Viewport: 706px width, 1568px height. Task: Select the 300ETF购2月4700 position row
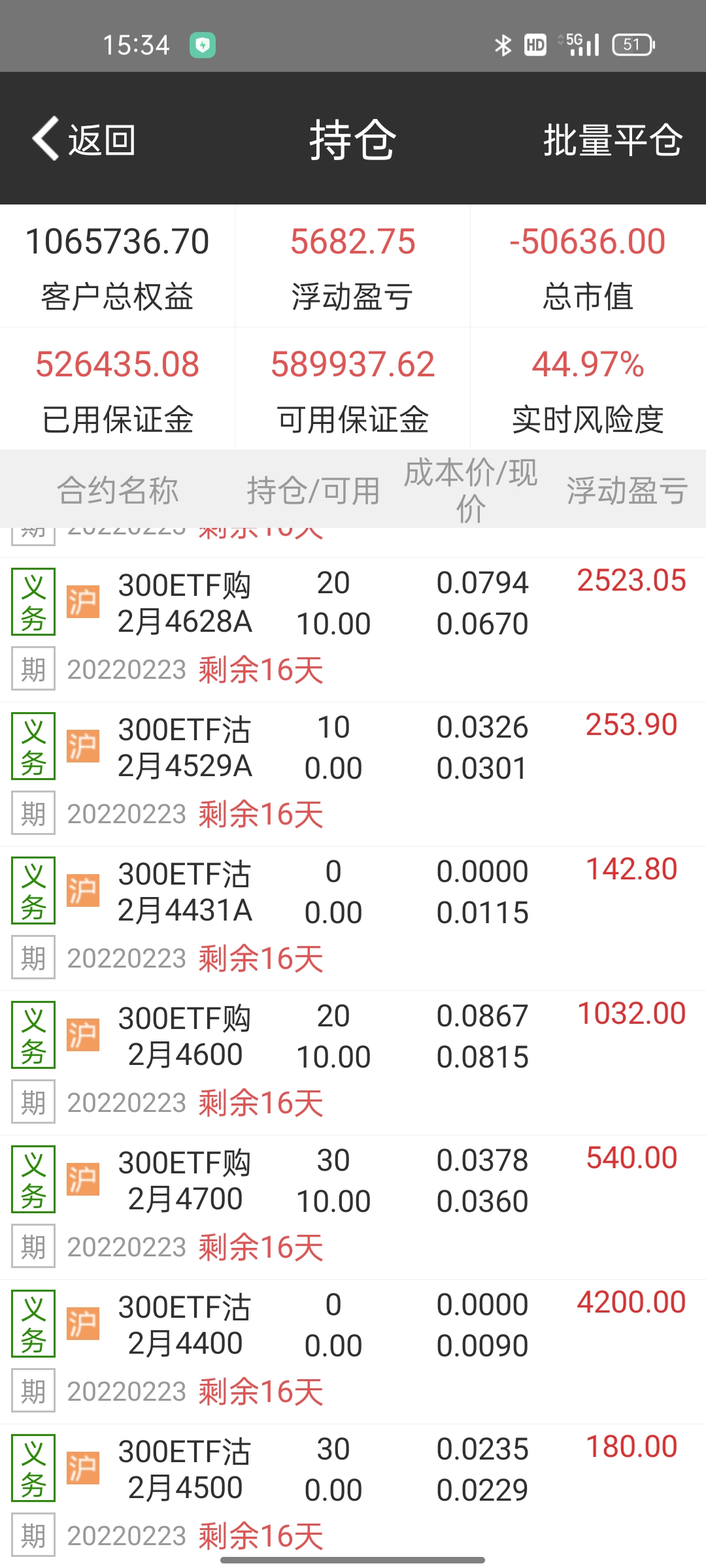(185, 1181)
